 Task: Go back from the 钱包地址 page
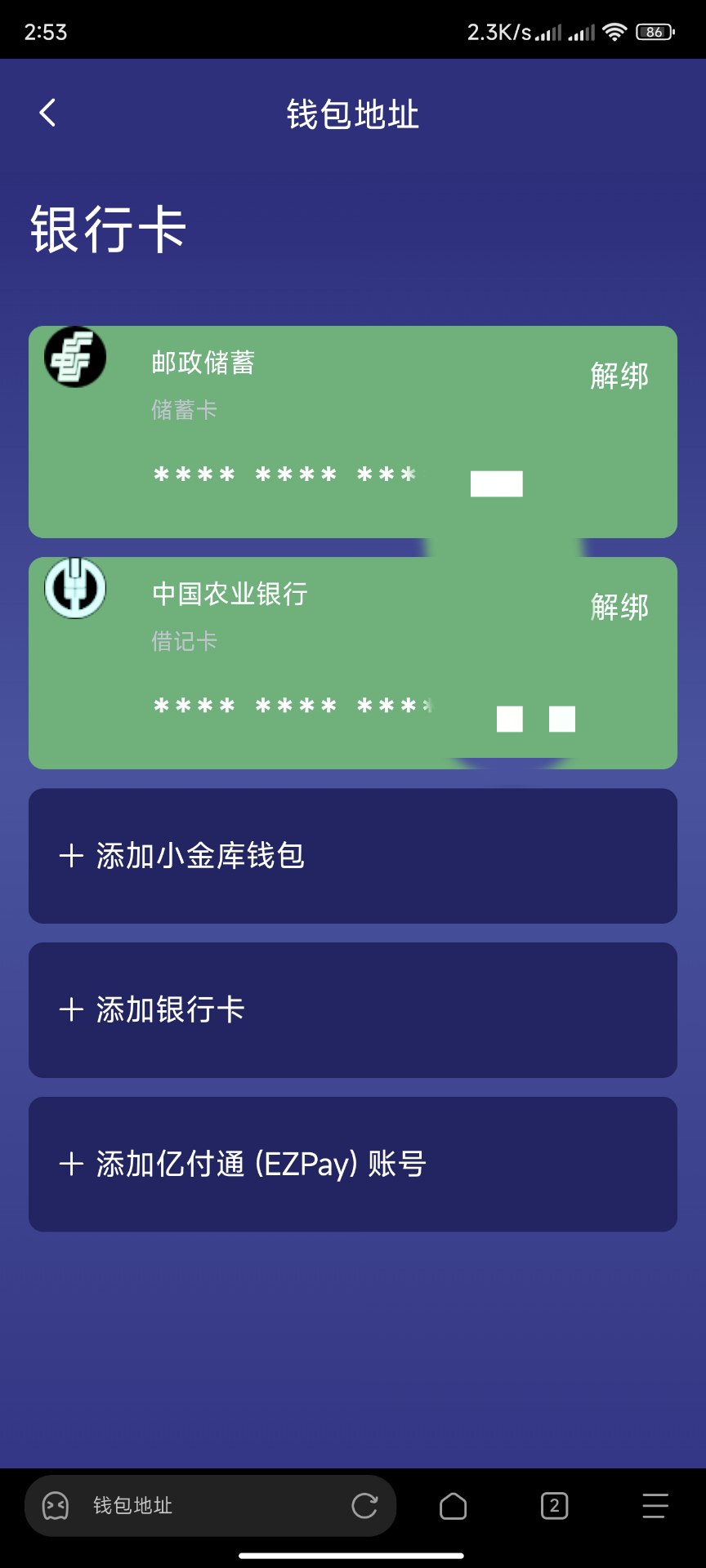point(48,113)
